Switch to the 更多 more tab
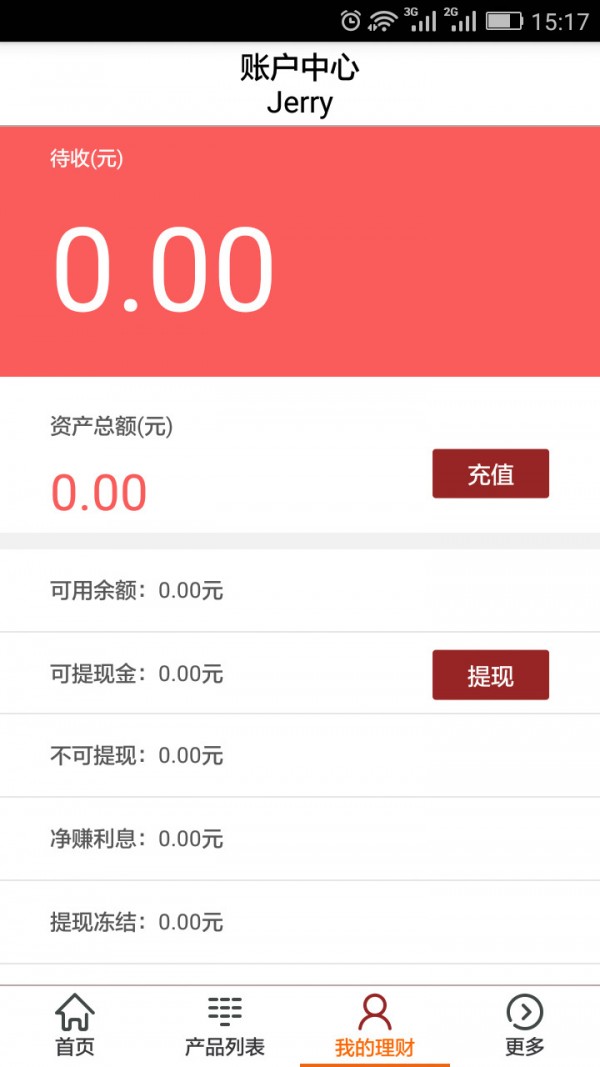 point(524,1026)
